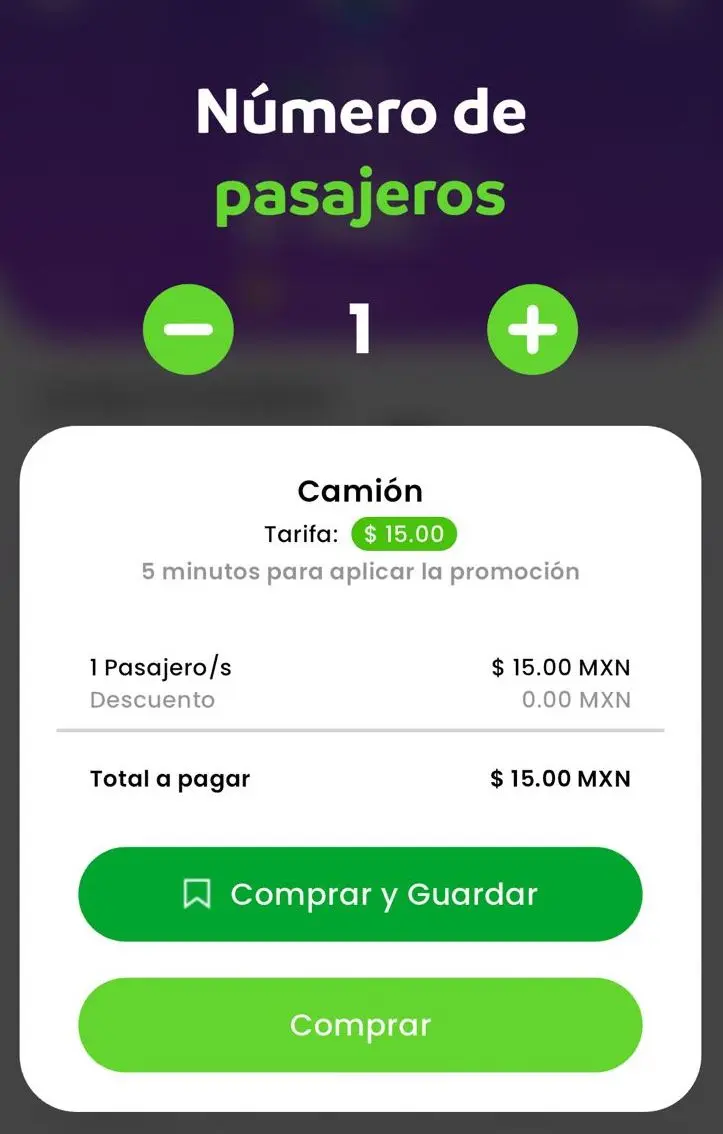Increase the number of passengers
The height and width of the screenshot is (1134, 723).
[x=532, y=329]
